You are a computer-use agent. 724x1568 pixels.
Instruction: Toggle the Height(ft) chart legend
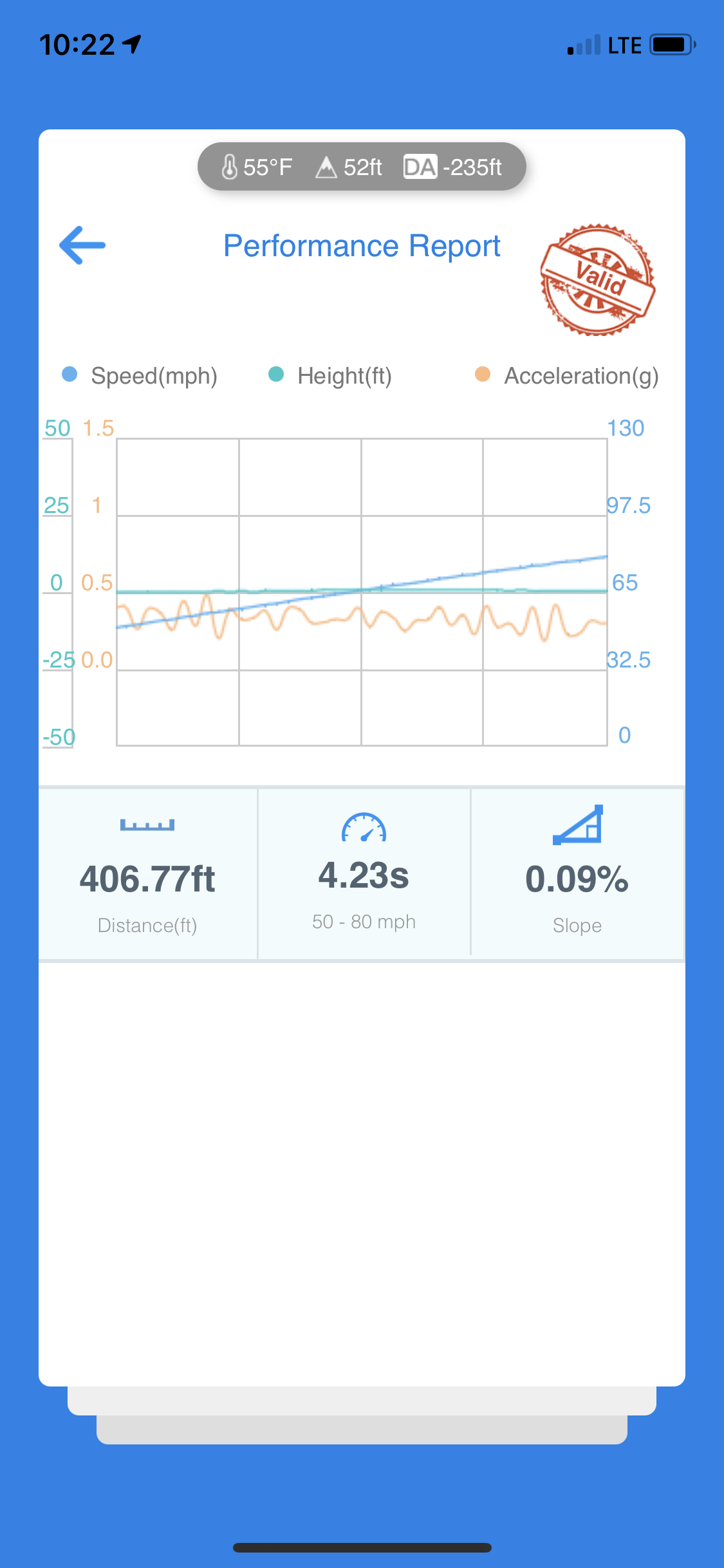(x=330, y=375)
